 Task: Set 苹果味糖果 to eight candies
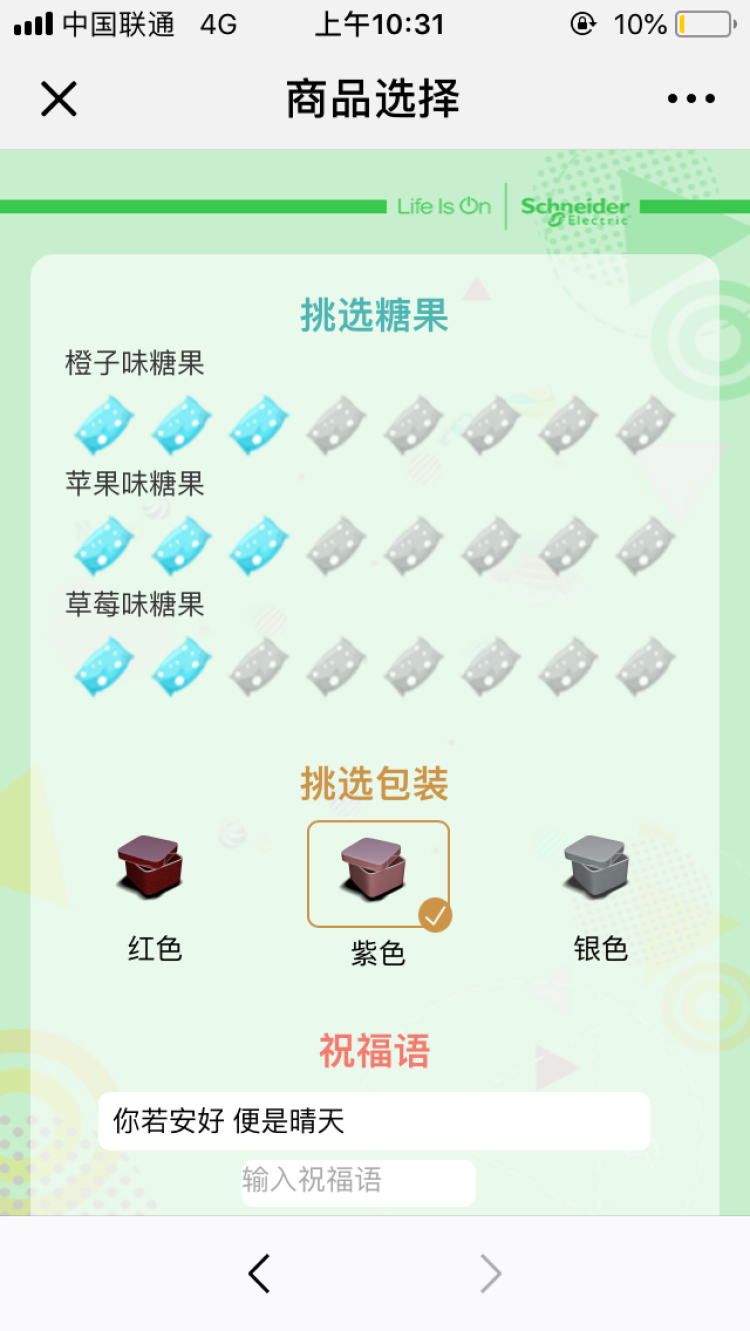point(645,546)
